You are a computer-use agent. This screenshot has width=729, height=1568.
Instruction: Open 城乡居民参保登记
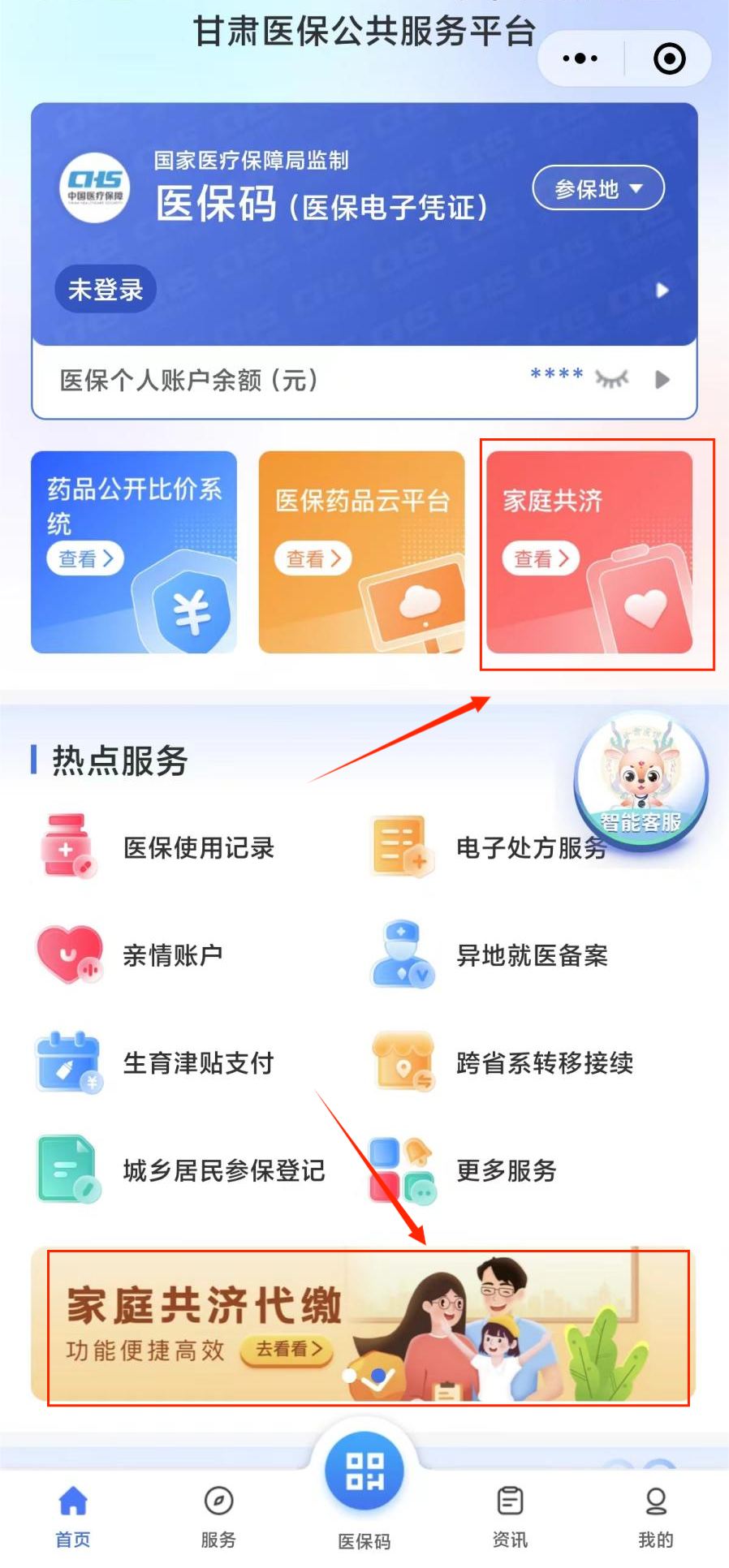pos(223,1170)
